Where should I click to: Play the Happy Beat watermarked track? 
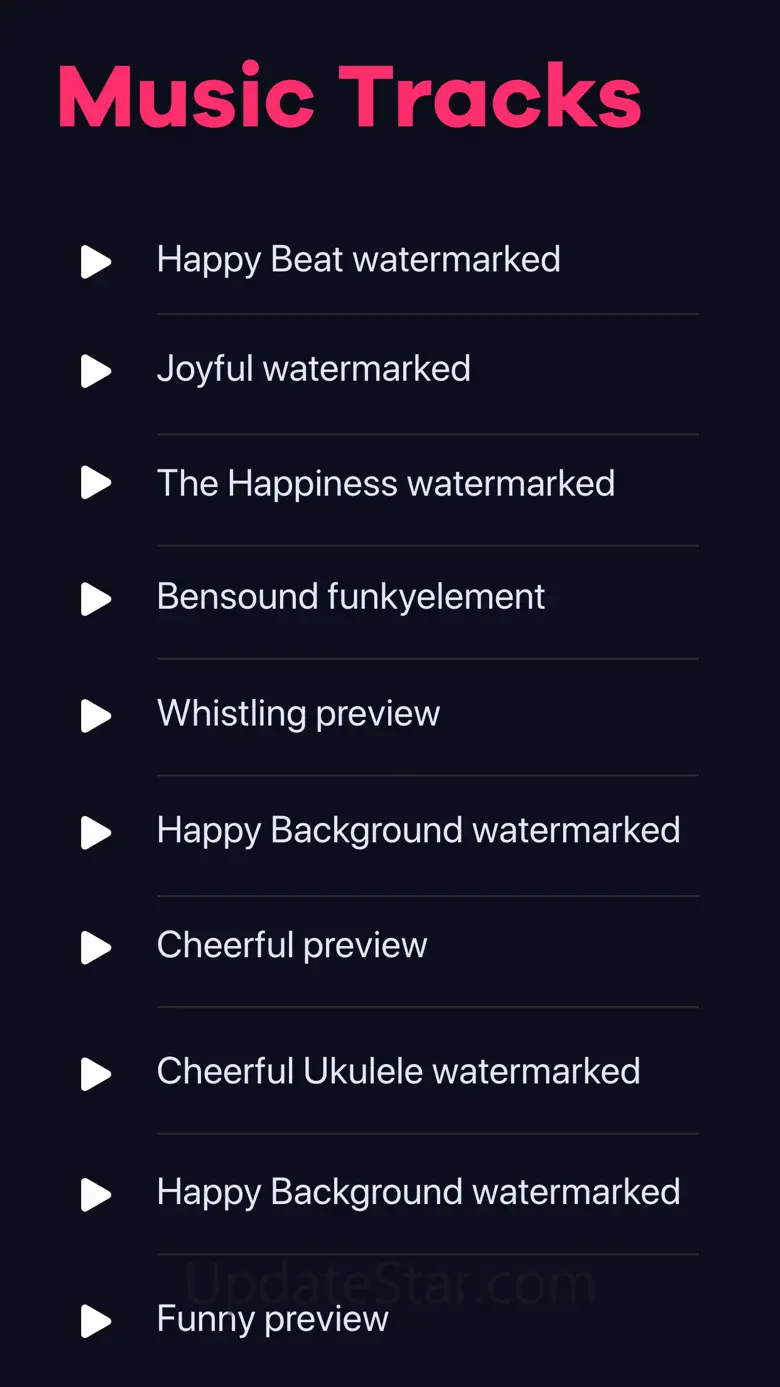tap(96, 262)
